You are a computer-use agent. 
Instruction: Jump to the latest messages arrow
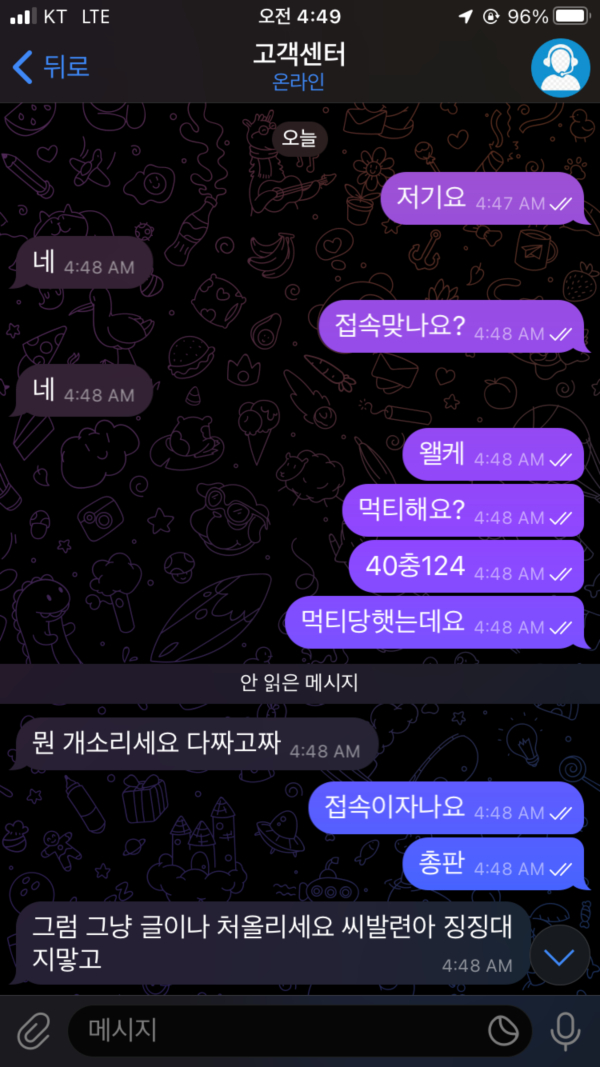point(559,957)
